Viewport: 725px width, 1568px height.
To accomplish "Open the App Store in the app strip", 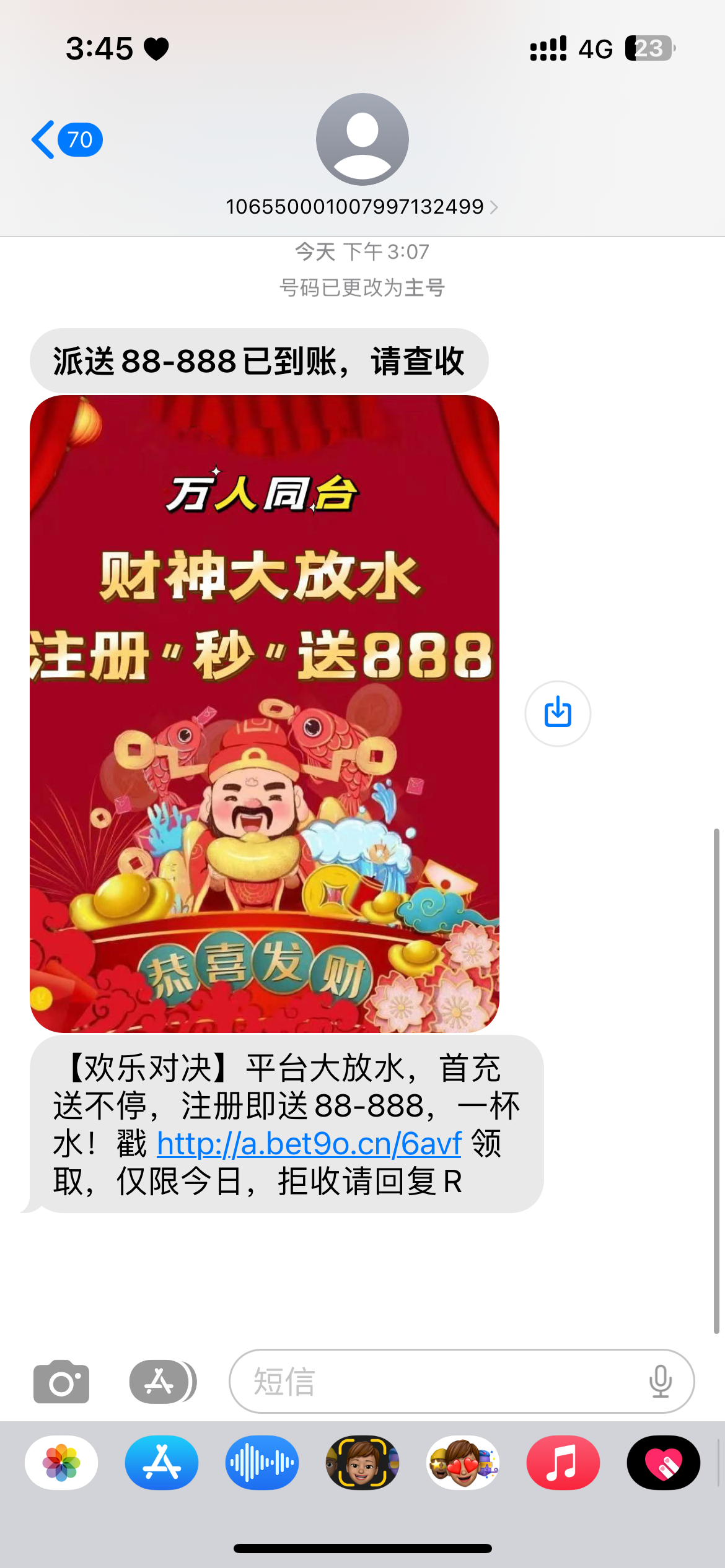I will [x=162, y=1463].
